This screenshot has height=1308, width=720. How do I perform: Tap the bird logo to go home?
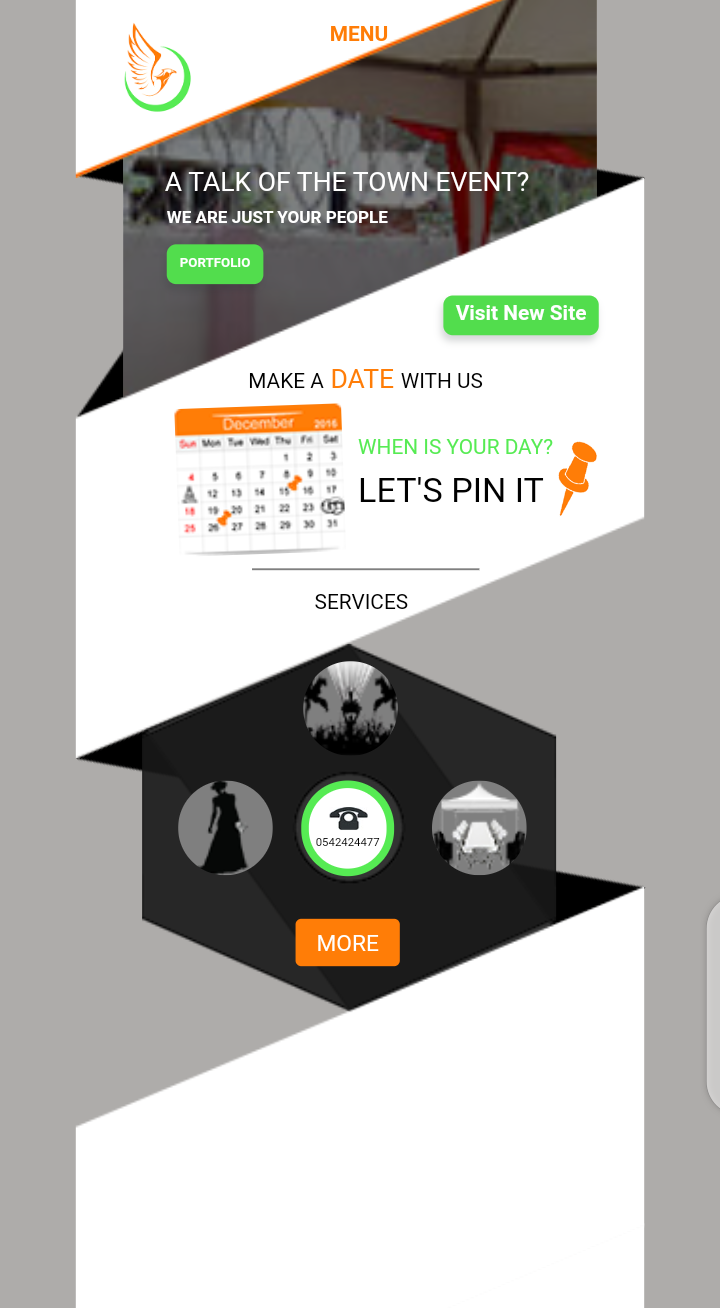pyautogui.click(x=157, y=68)
